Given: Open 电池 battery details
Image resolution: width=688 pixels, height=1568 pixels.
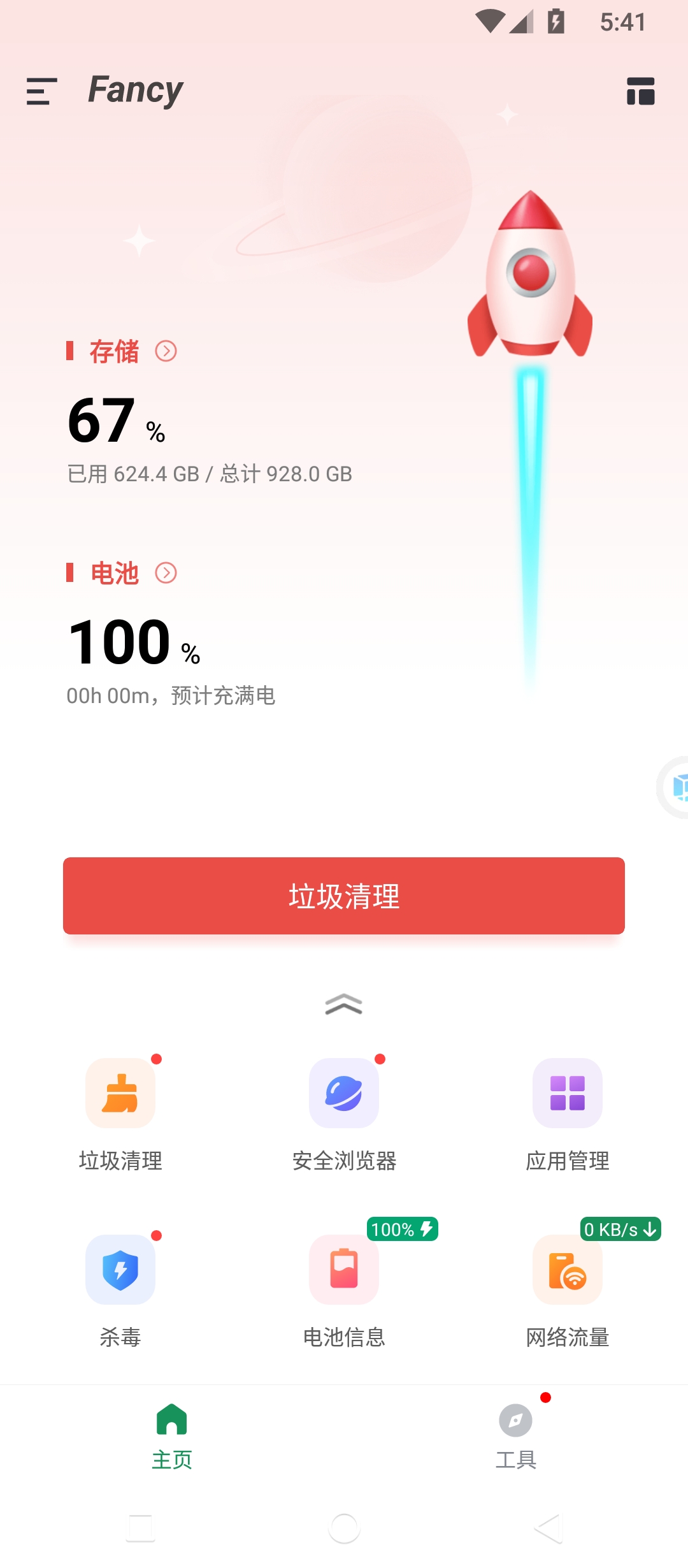Looking at the screenshot, I should [166, 573].
